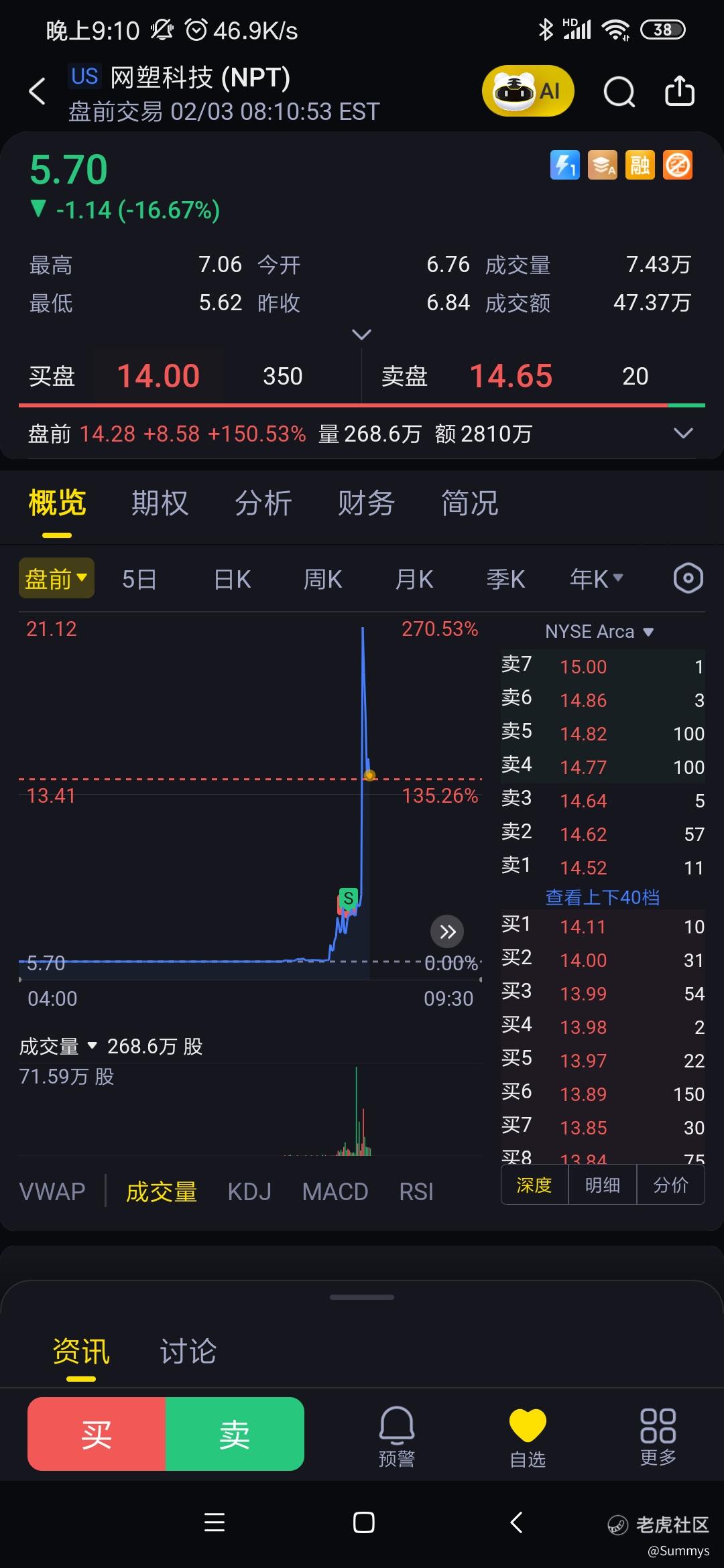Image resolution: width=724 pixels, height=1568 pixels.
Task: Open the 简况 tab
Action: click(x=469, y=503)
